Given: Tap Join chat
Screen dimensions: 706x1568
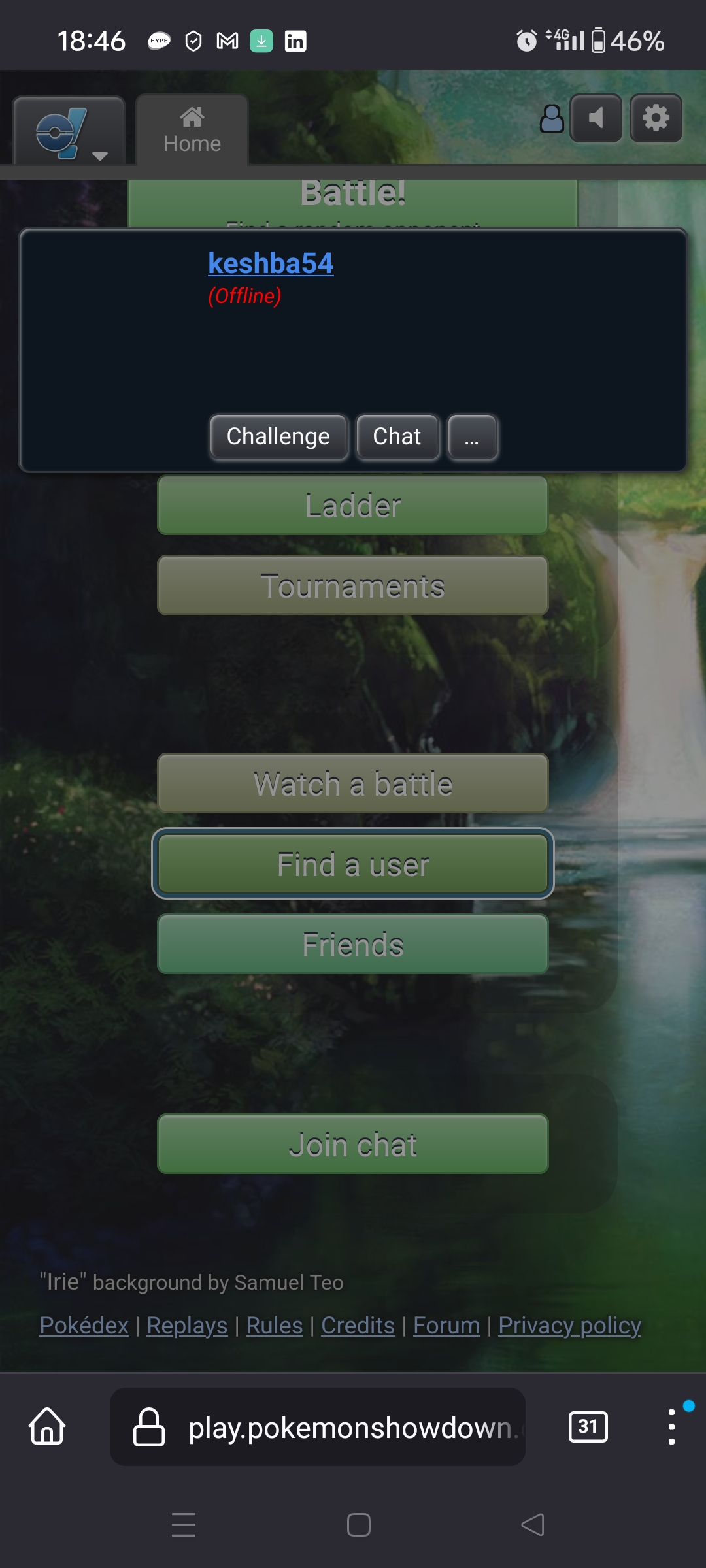Looking at the screenshot, I should [x=353, y=1144].
